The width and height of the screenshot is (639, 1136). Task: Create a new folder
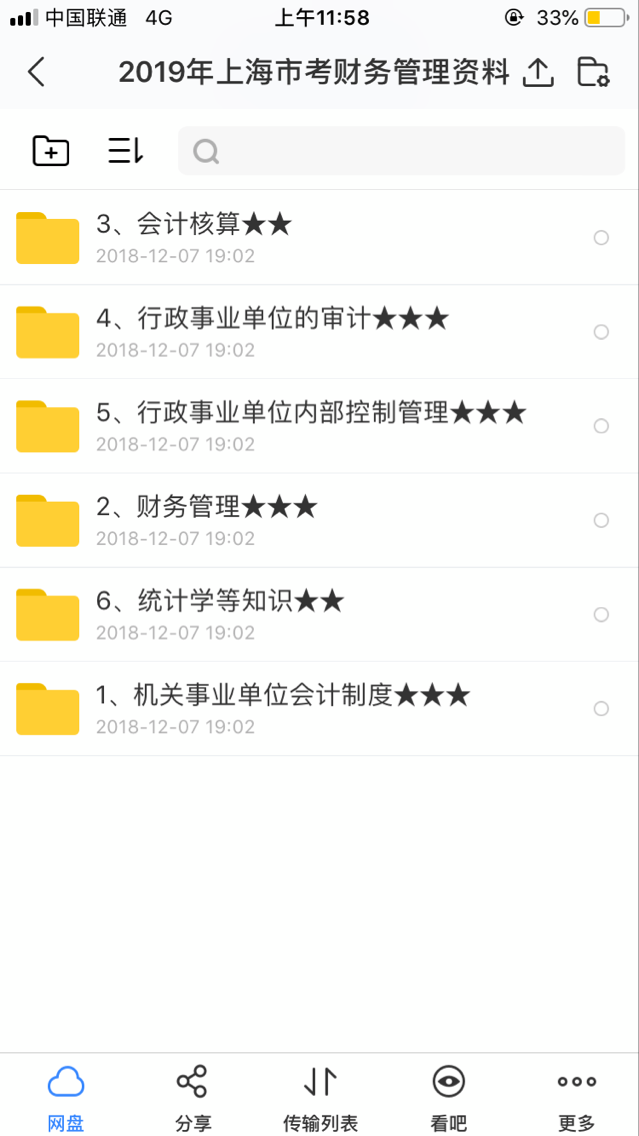point(51,151)
